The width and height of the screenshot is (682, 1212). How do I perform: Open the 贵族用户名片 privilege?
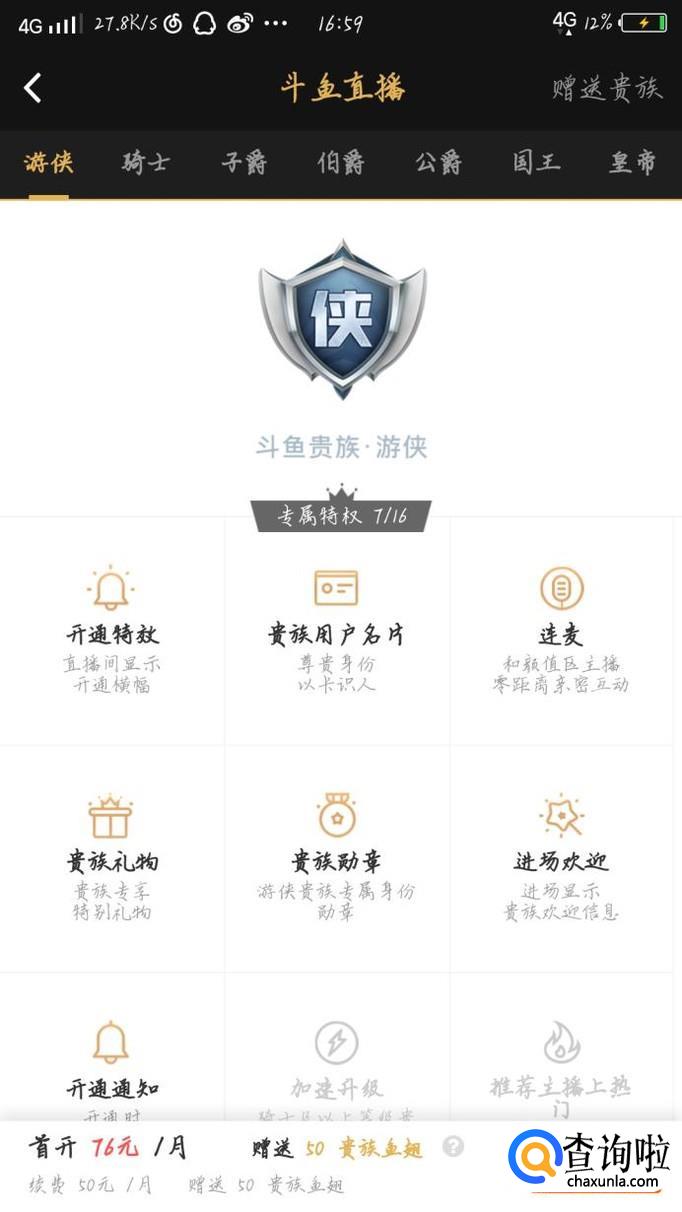coord(336,630)
